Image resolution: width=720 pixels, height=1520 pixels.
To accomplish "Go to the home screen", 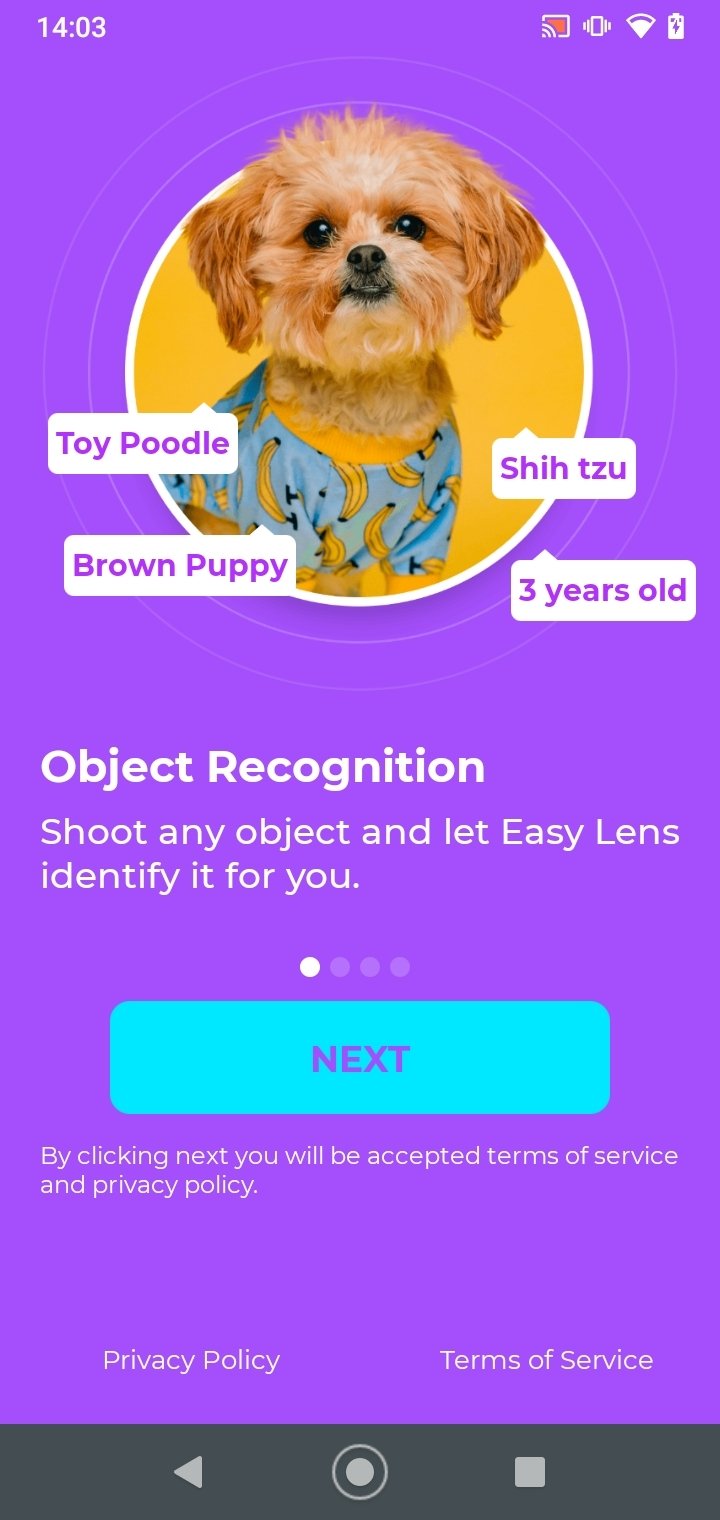I will [360, 1472].
